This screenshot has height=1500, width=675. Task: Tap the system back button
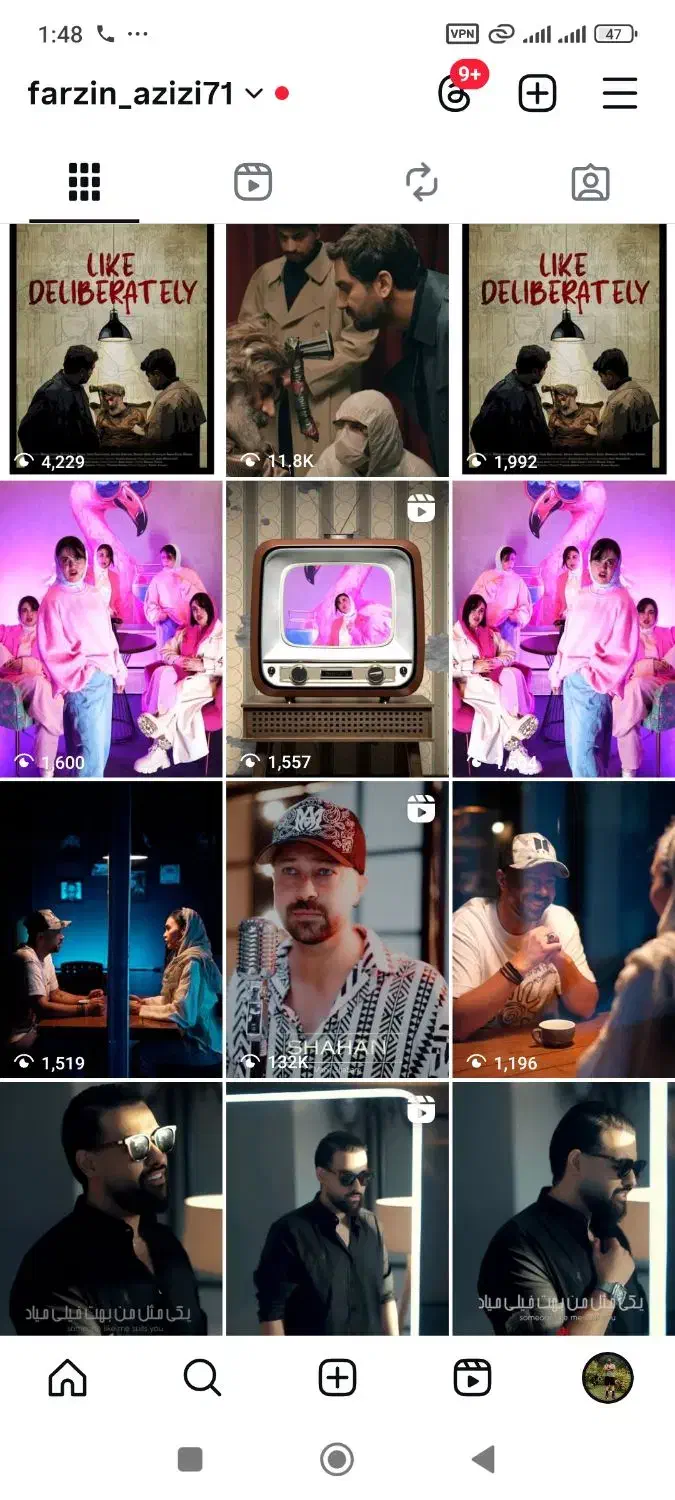click(483, 1459)
